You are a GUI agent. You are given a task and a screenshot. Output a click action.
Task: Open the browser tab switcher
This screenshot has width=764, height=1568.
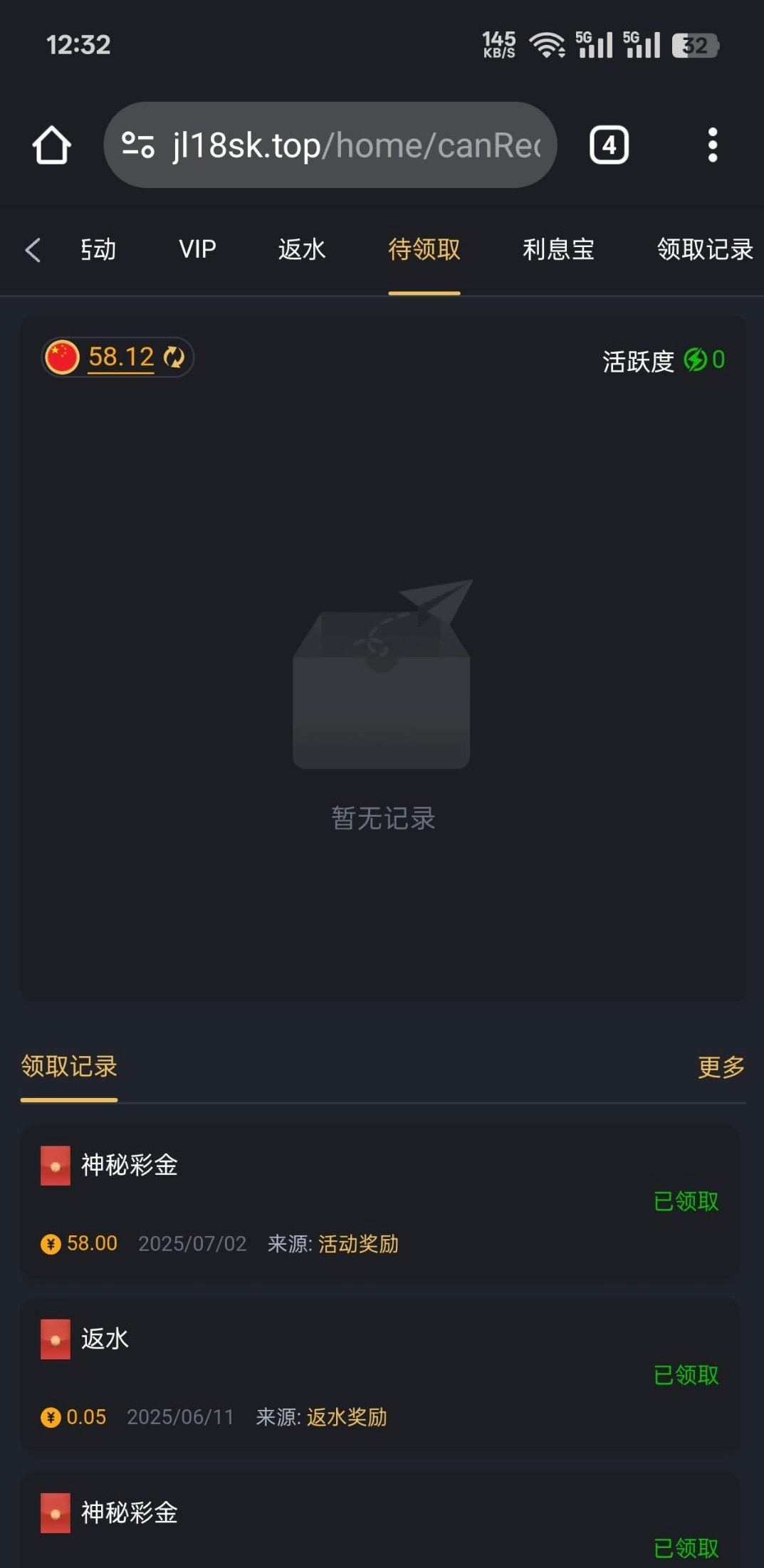(609, 145)
